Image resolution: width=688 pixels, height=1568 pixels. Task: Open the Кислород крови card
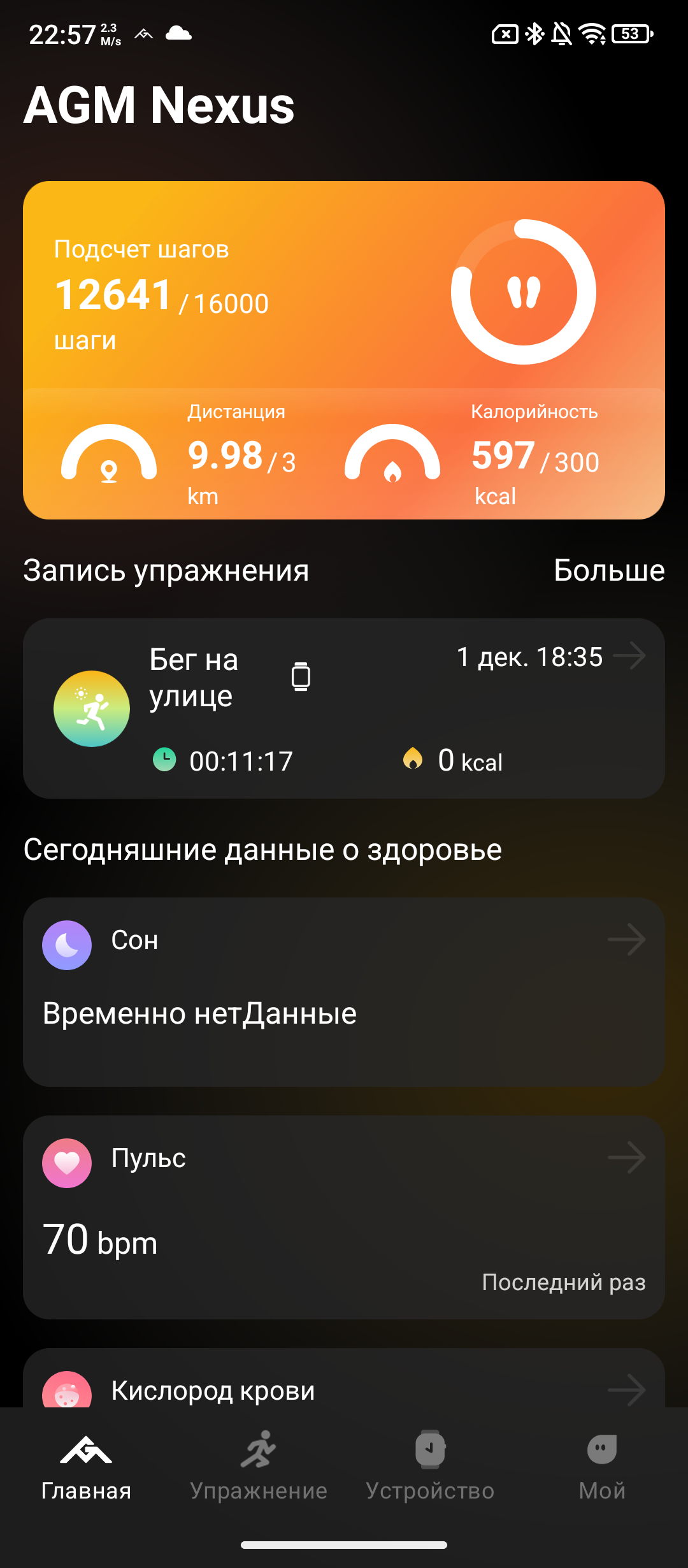pyautogui.click(x=344, y=1388)
